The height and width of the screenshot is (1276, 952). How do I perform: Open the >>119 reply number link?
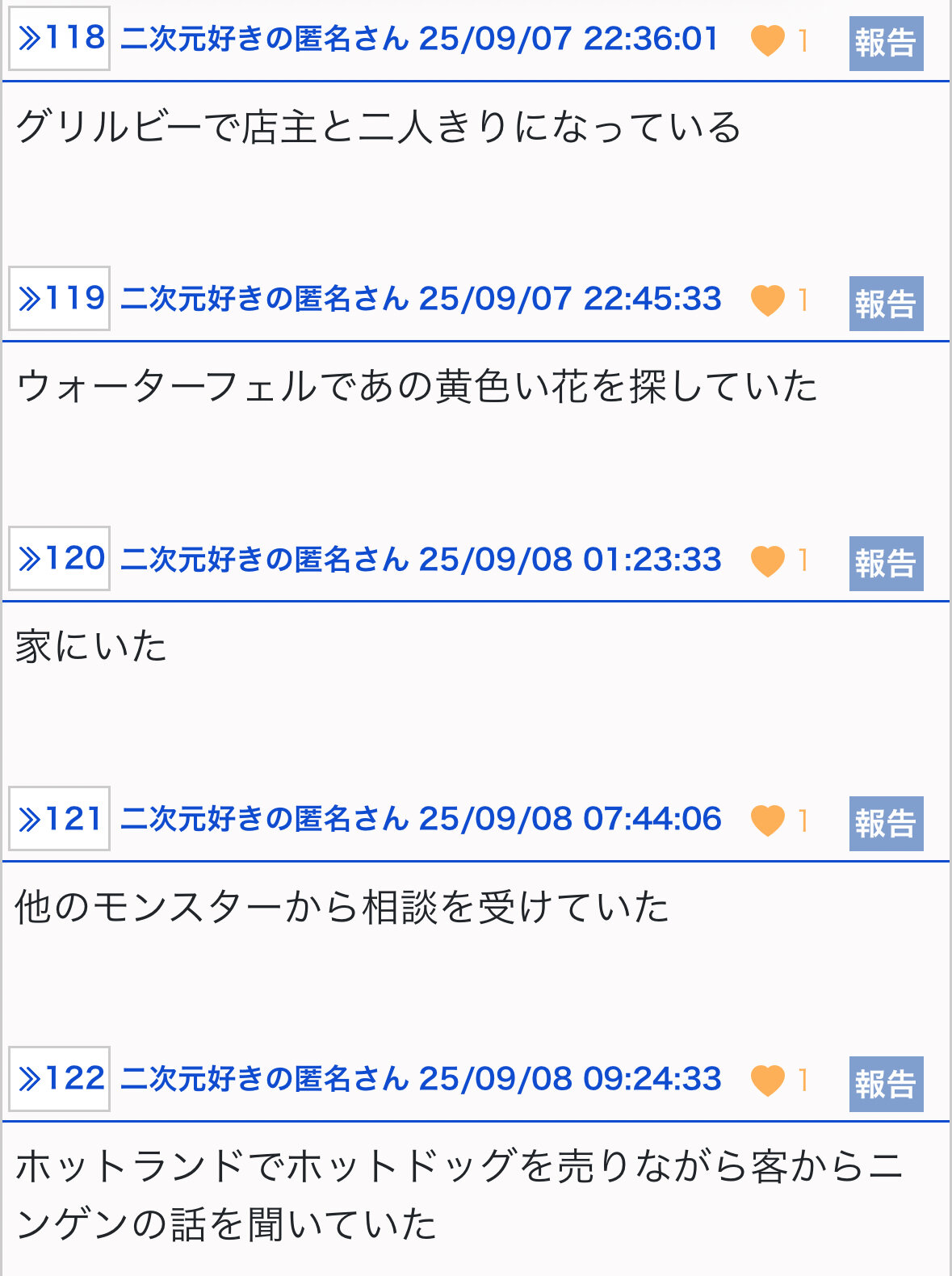59,298
